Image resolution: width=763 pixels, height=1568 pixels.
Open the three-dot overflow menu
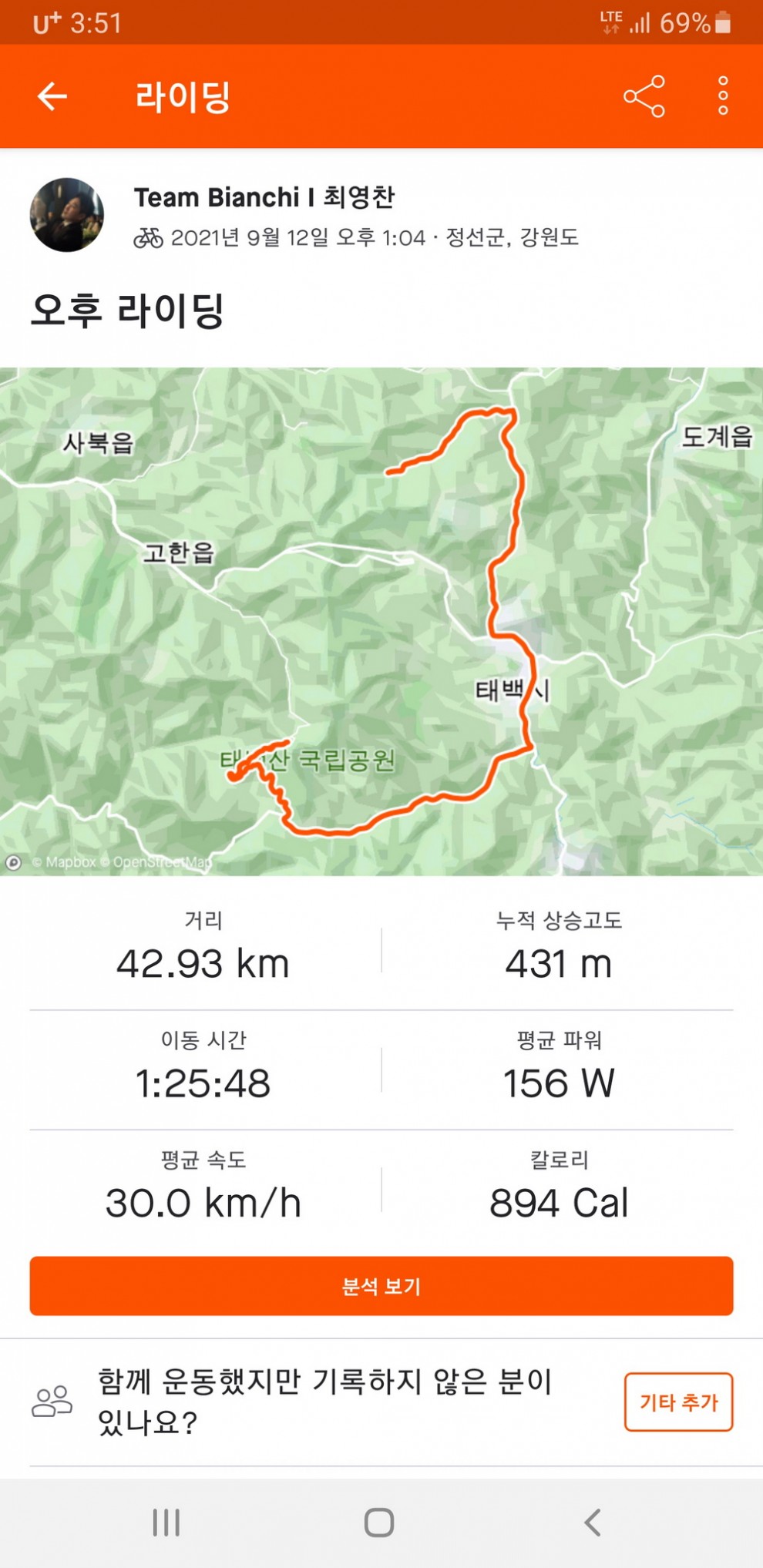coord(722,96)
